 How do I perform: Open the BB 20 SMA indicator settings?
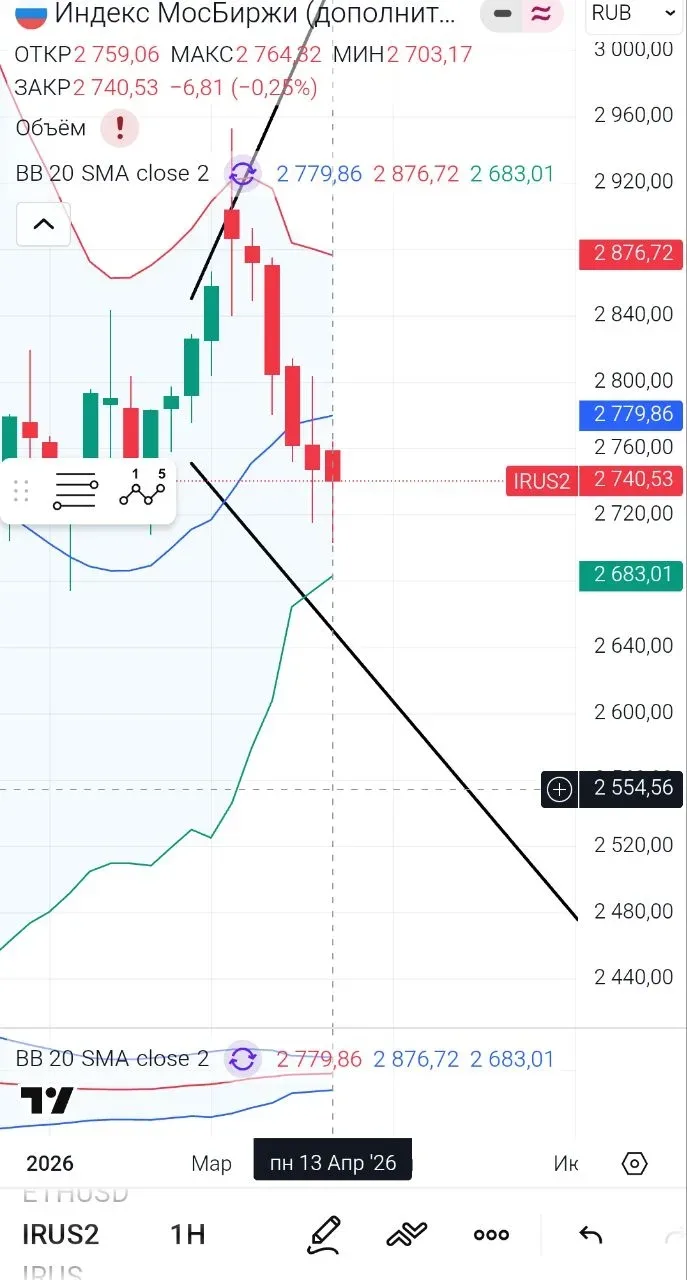tap(112, 174)
